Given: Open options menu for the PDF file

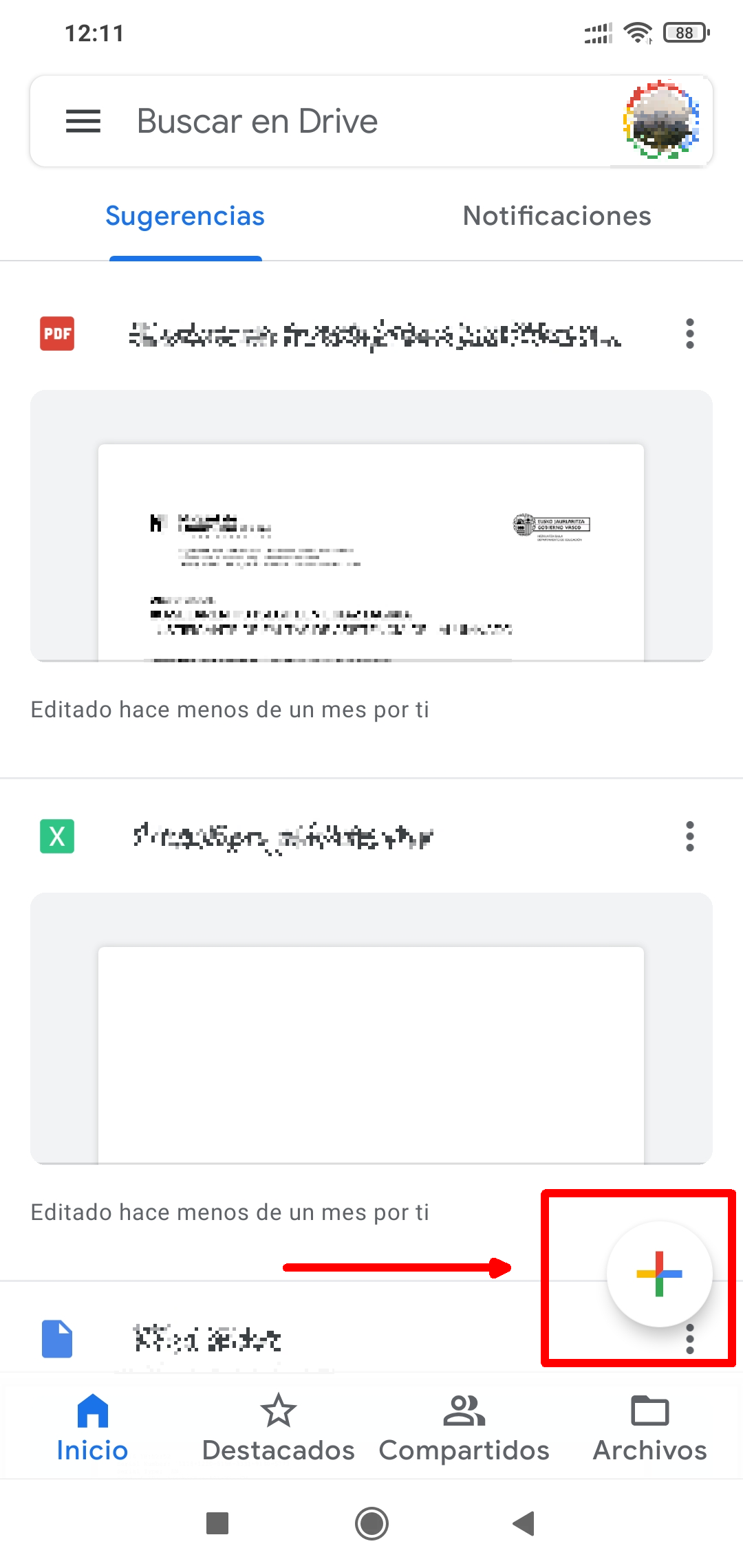Looking at the screenshot, I should pyautogui.click(x=689, y=334).
